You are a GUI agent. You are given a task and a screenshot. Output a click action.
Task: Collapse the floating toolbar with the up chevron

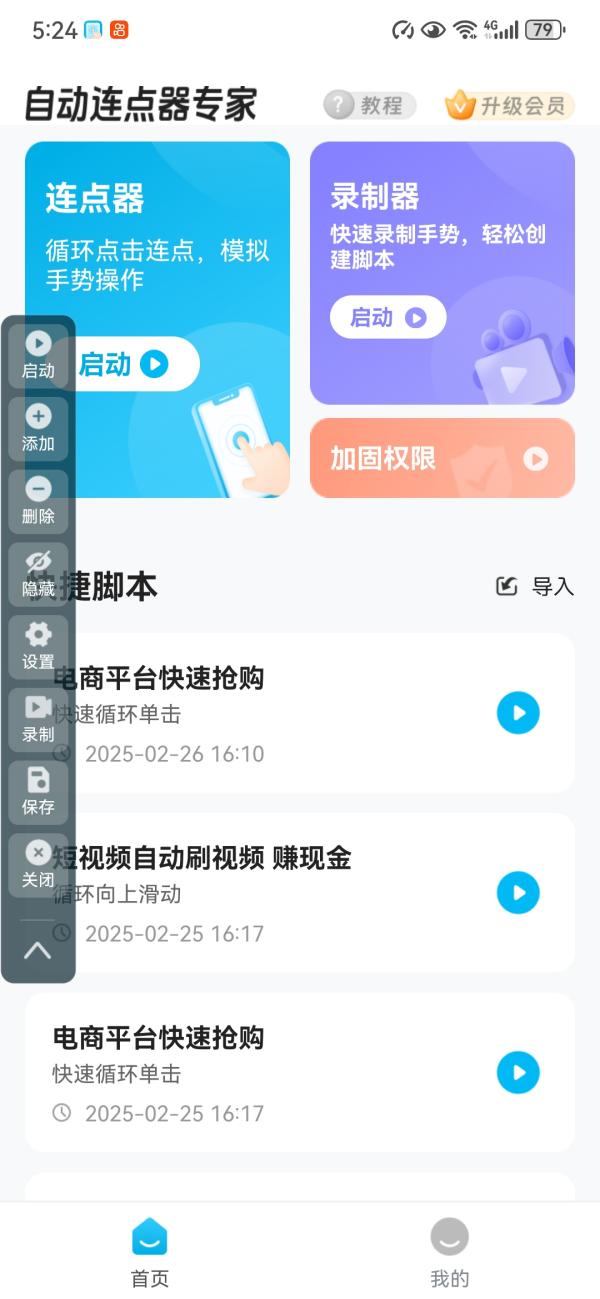(37, 950)
